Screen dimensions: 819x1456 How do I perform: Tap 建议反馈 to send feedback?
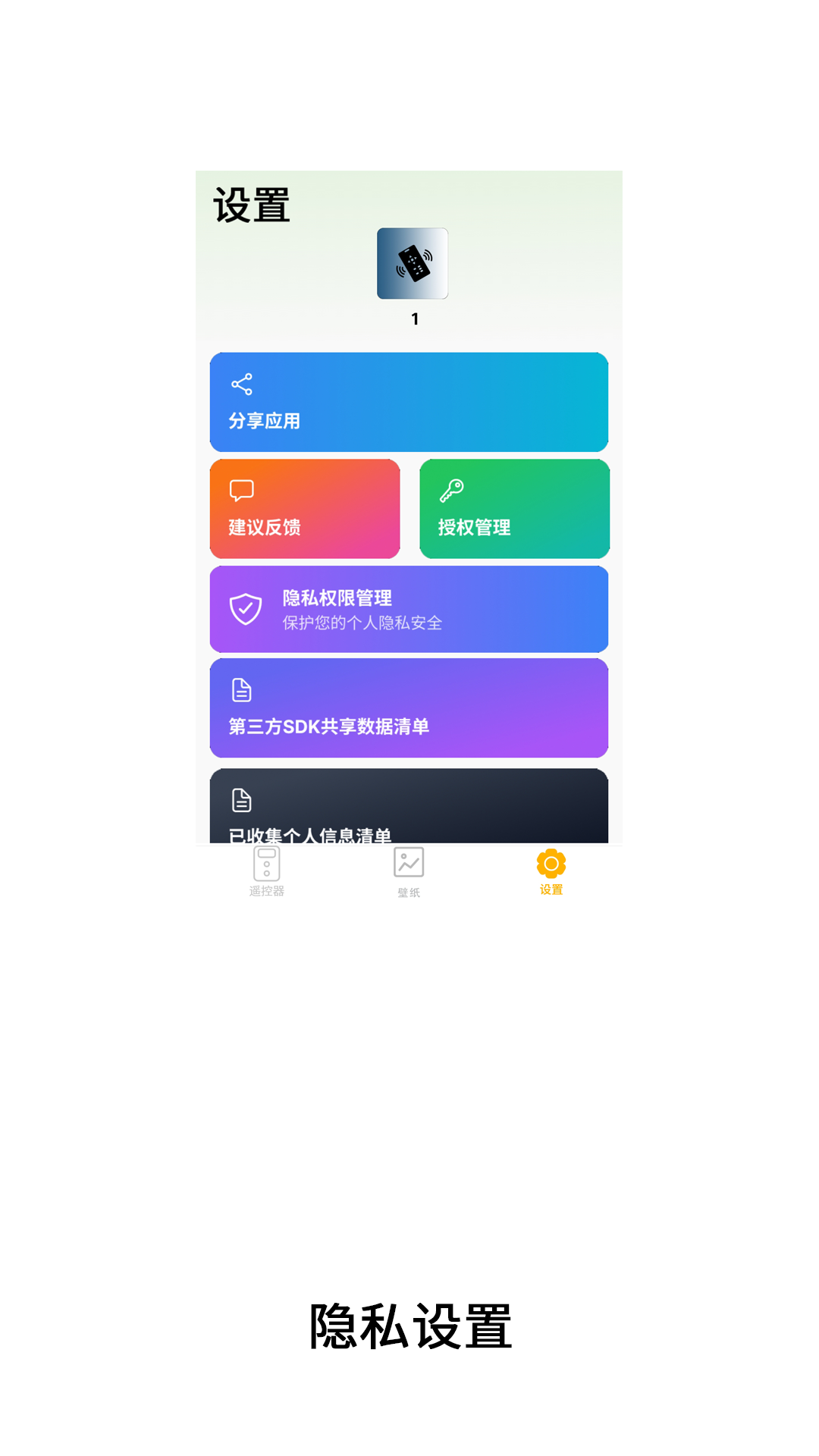pos(305,508)
